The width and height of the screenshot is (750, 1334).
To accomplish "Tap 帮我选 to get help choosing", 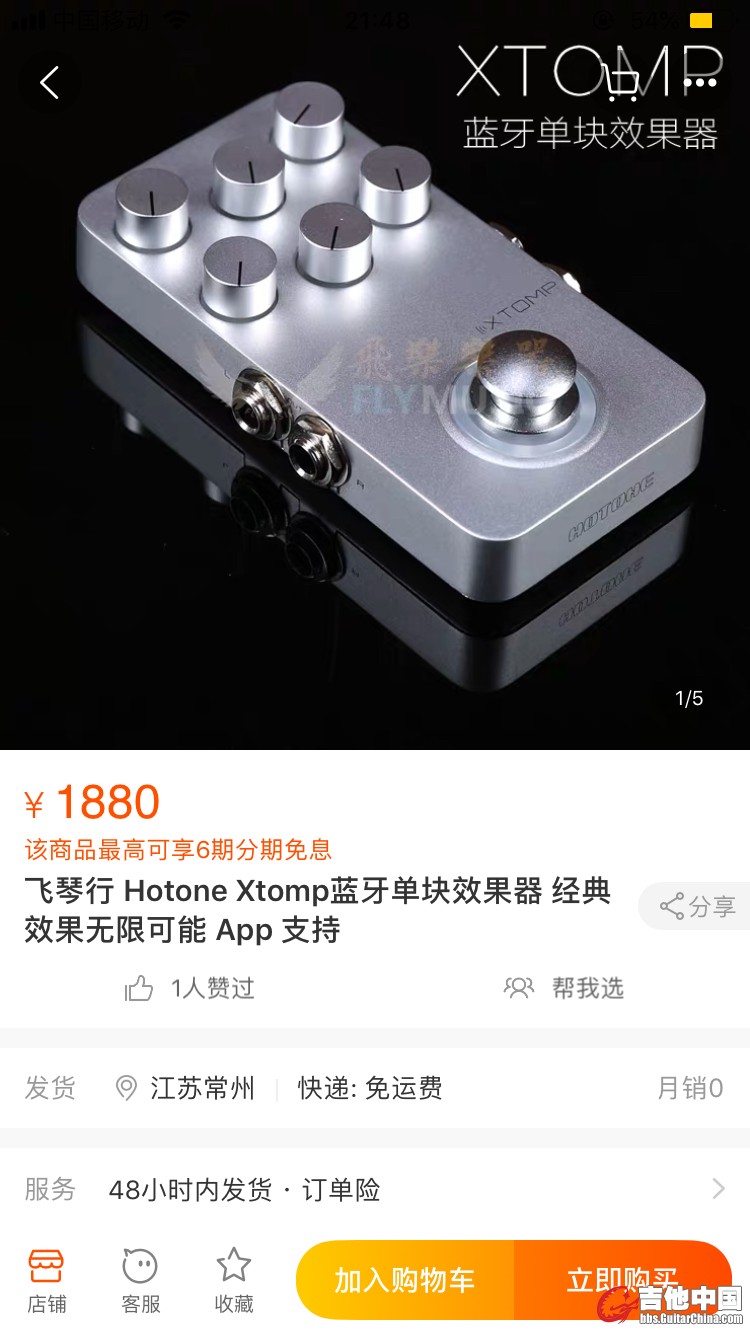I will [x=565, y=989].
